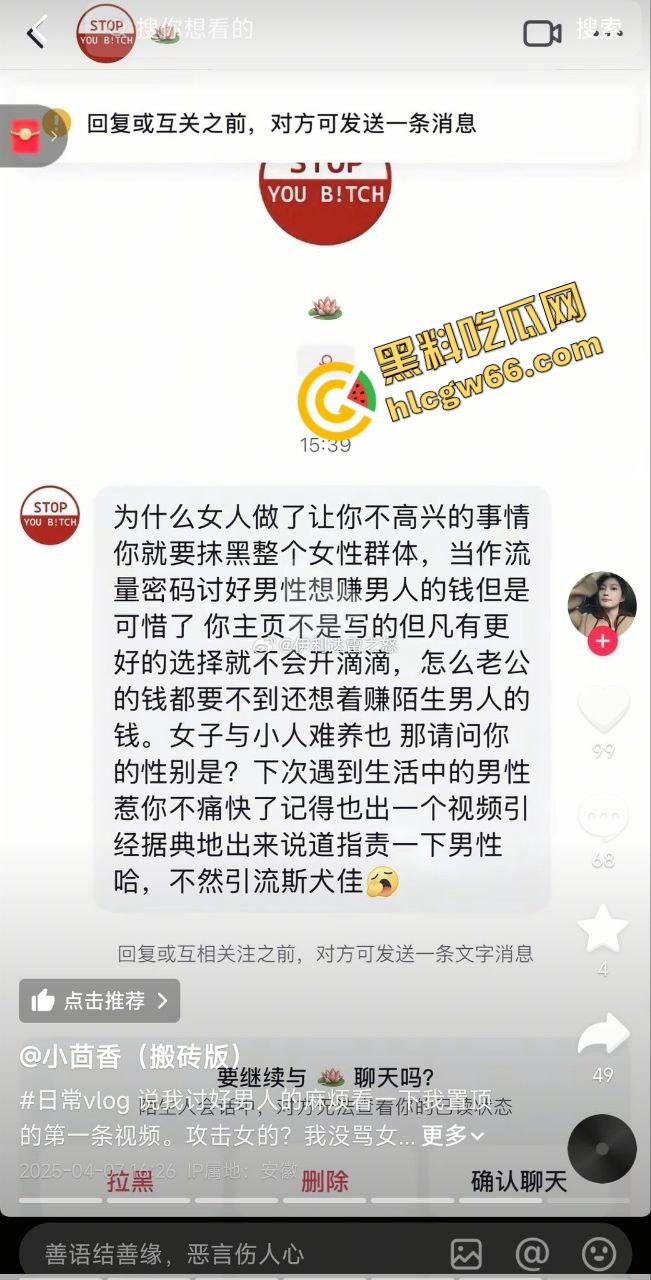Open the emoji picker in comment bar
Screen dimensions: 651x1280
point(598,1254)
